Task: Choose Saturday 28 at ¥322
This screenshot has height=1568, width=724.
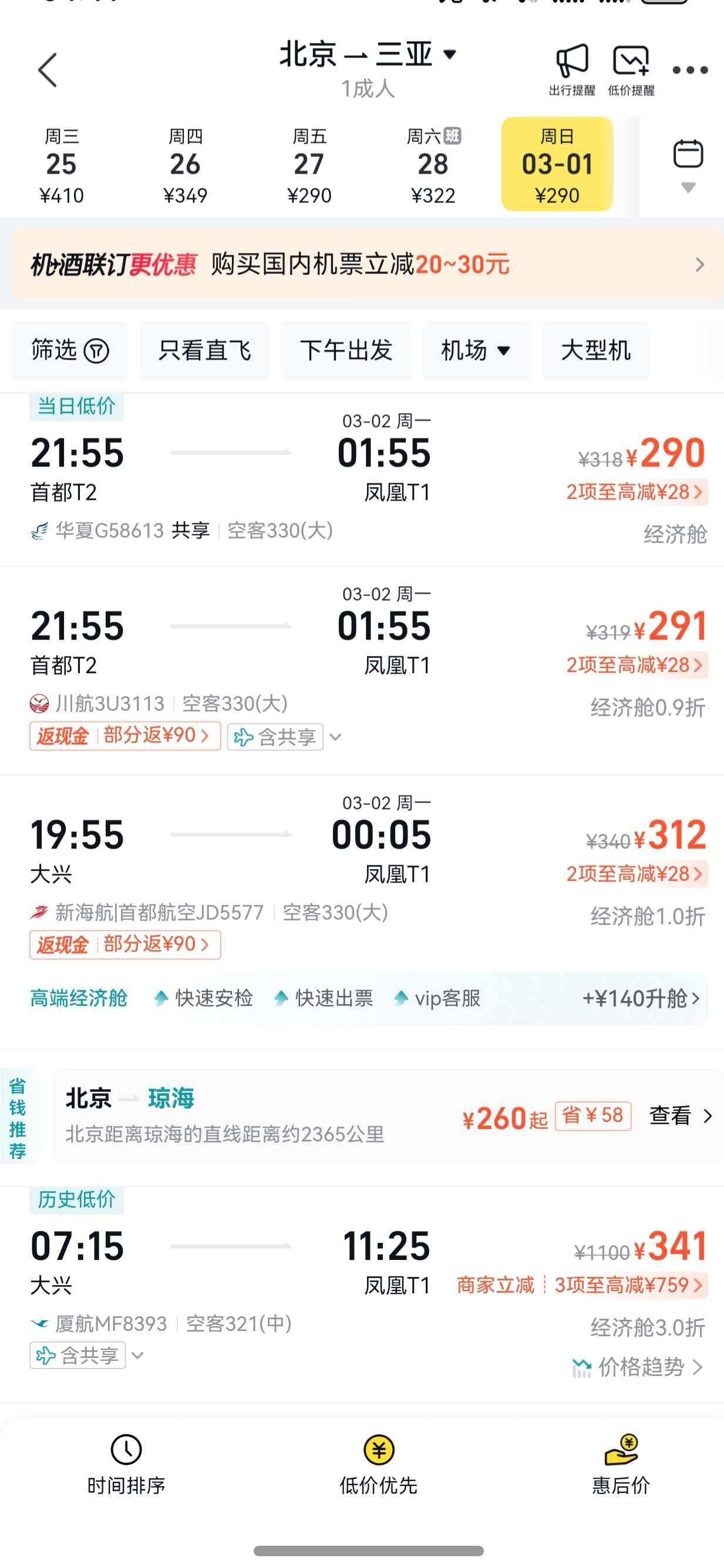Action: 433,164
